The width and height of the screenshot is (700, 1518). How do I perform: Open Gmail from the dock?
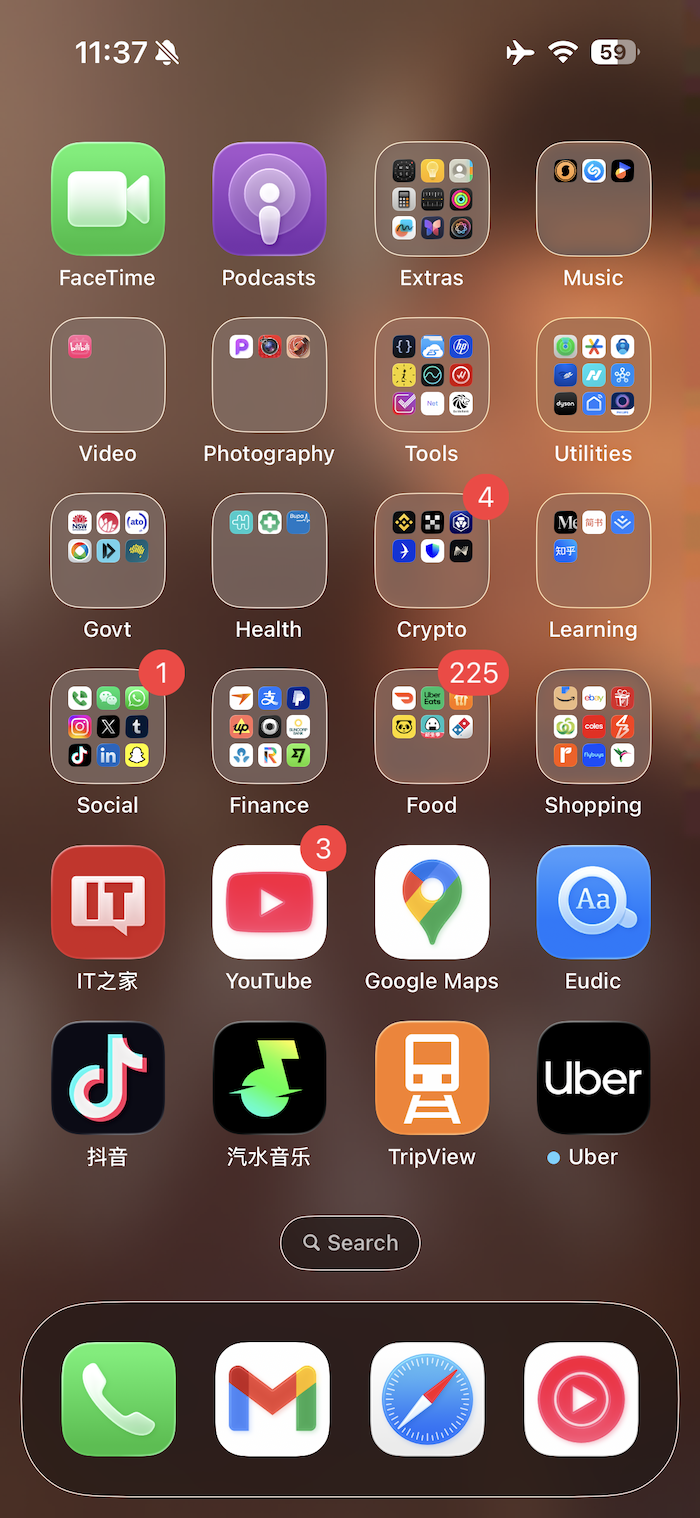pos(272,1399)
